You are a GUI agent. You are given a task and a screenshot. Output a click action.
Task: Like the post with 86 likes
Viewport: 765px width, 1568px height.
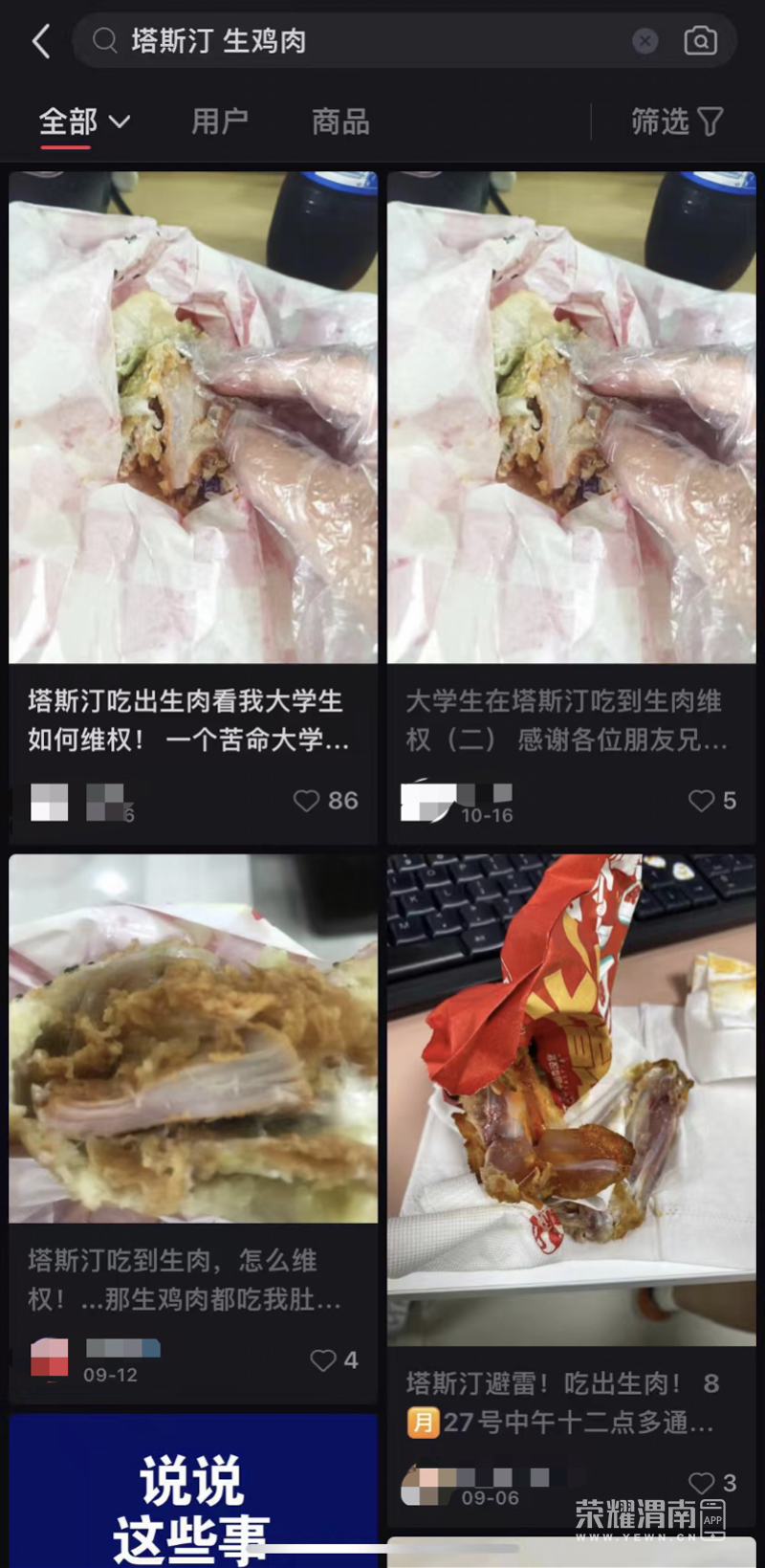tap(307, 801)
